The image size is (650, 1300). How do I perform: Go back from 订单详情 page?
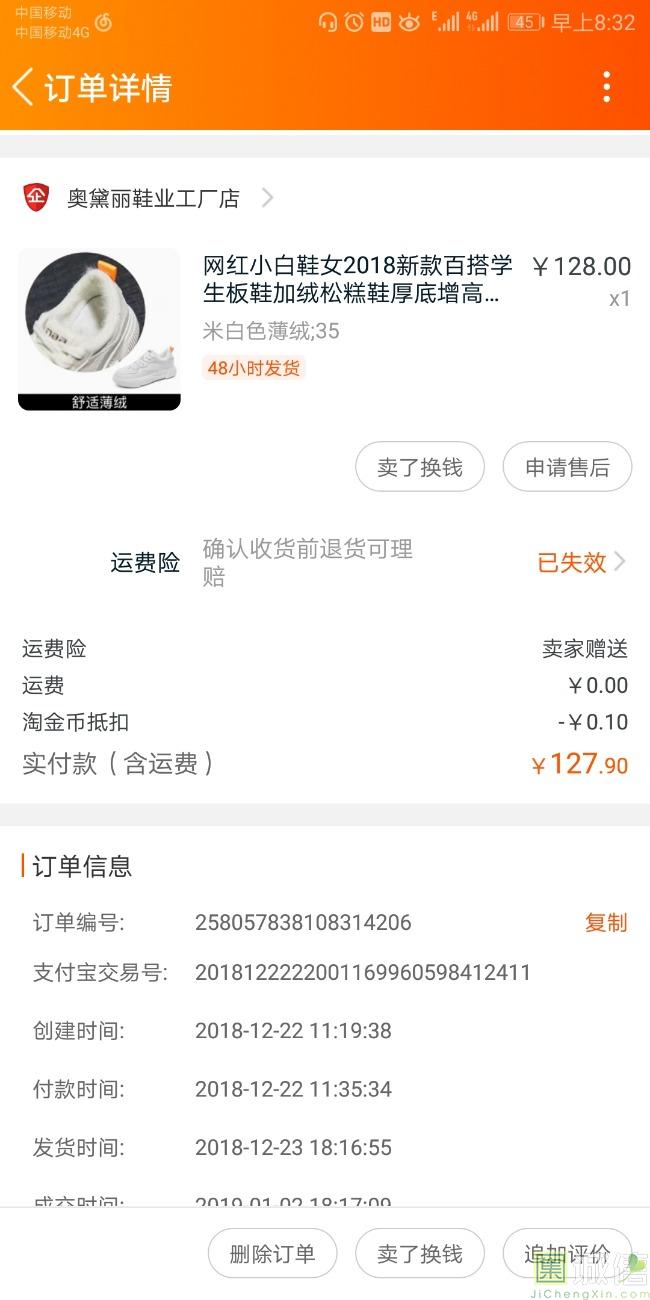click(23, 87)
